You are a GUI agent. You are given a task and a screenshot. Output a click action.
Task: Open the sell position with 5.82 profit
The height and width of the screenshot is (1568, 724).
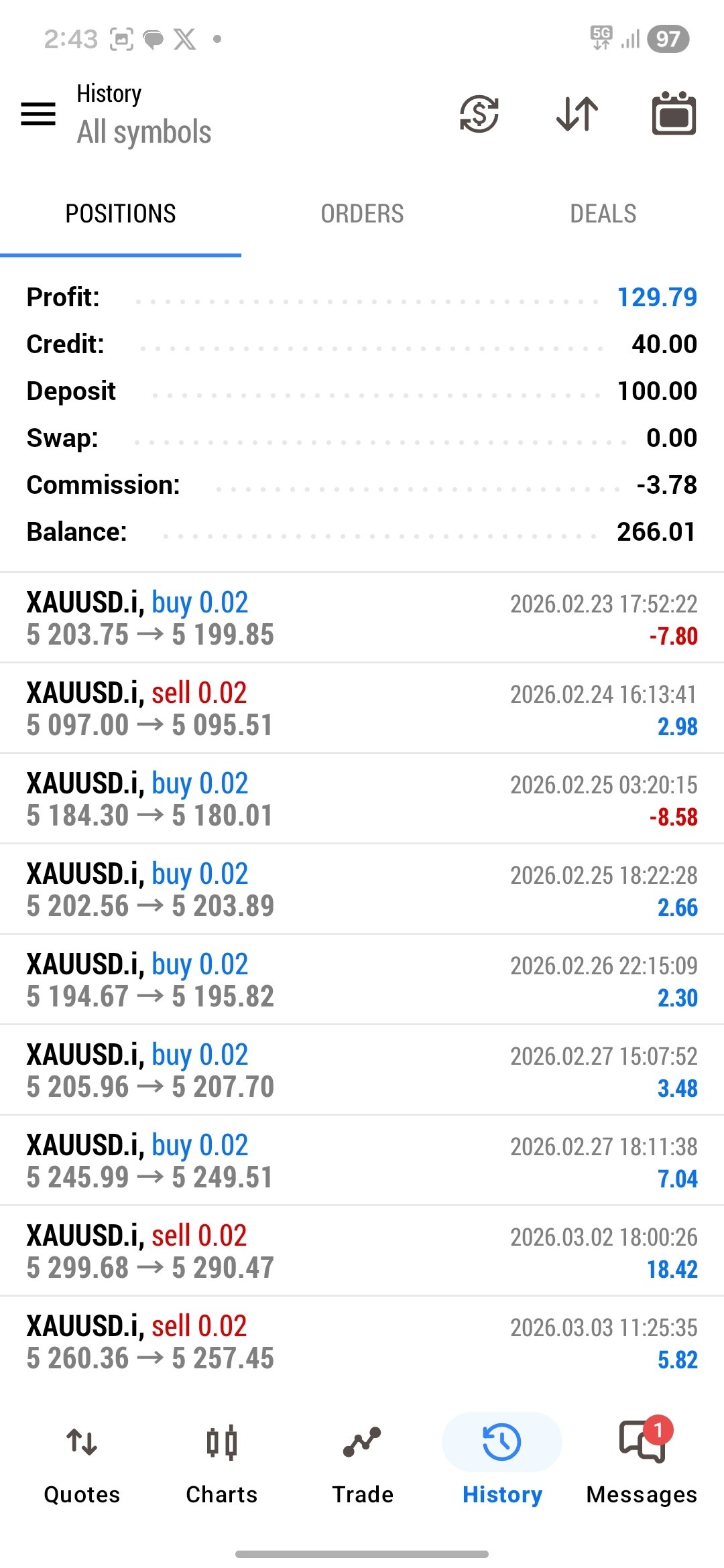tap(362, 1342)
